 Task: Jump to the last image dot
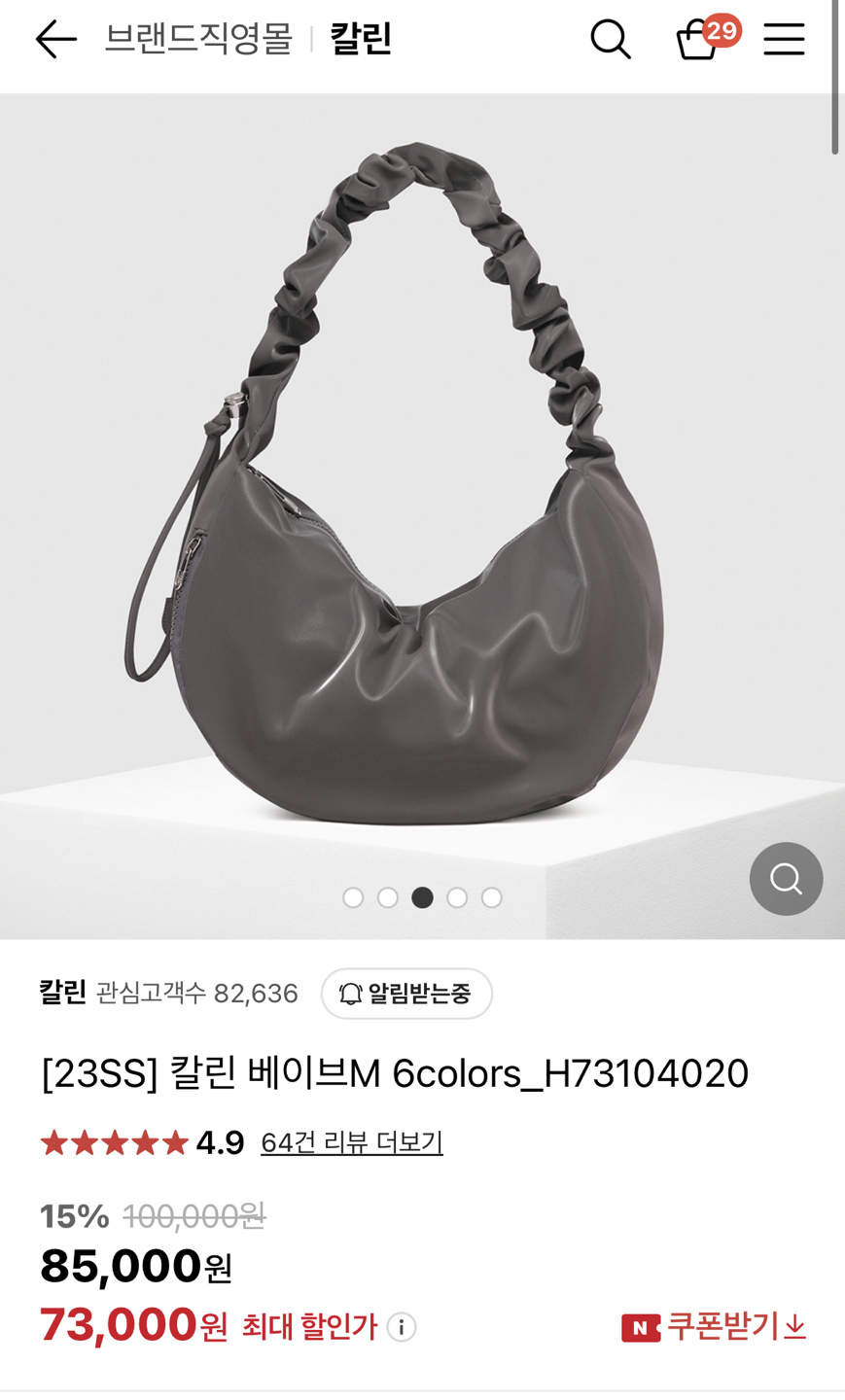(492, 897)
